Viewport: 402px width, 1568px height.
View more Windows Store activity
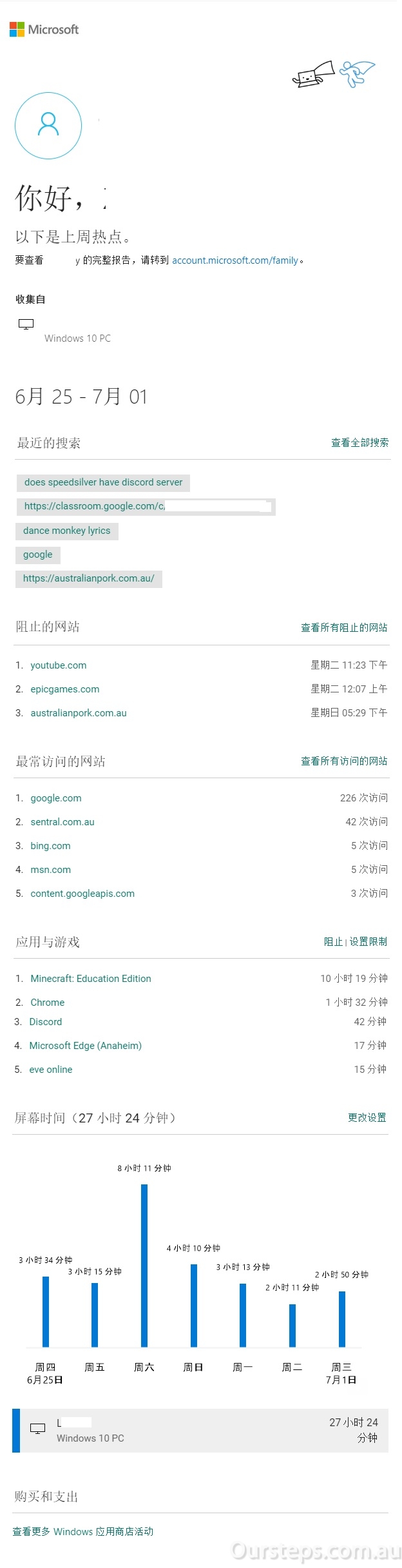click(82, 1531)
